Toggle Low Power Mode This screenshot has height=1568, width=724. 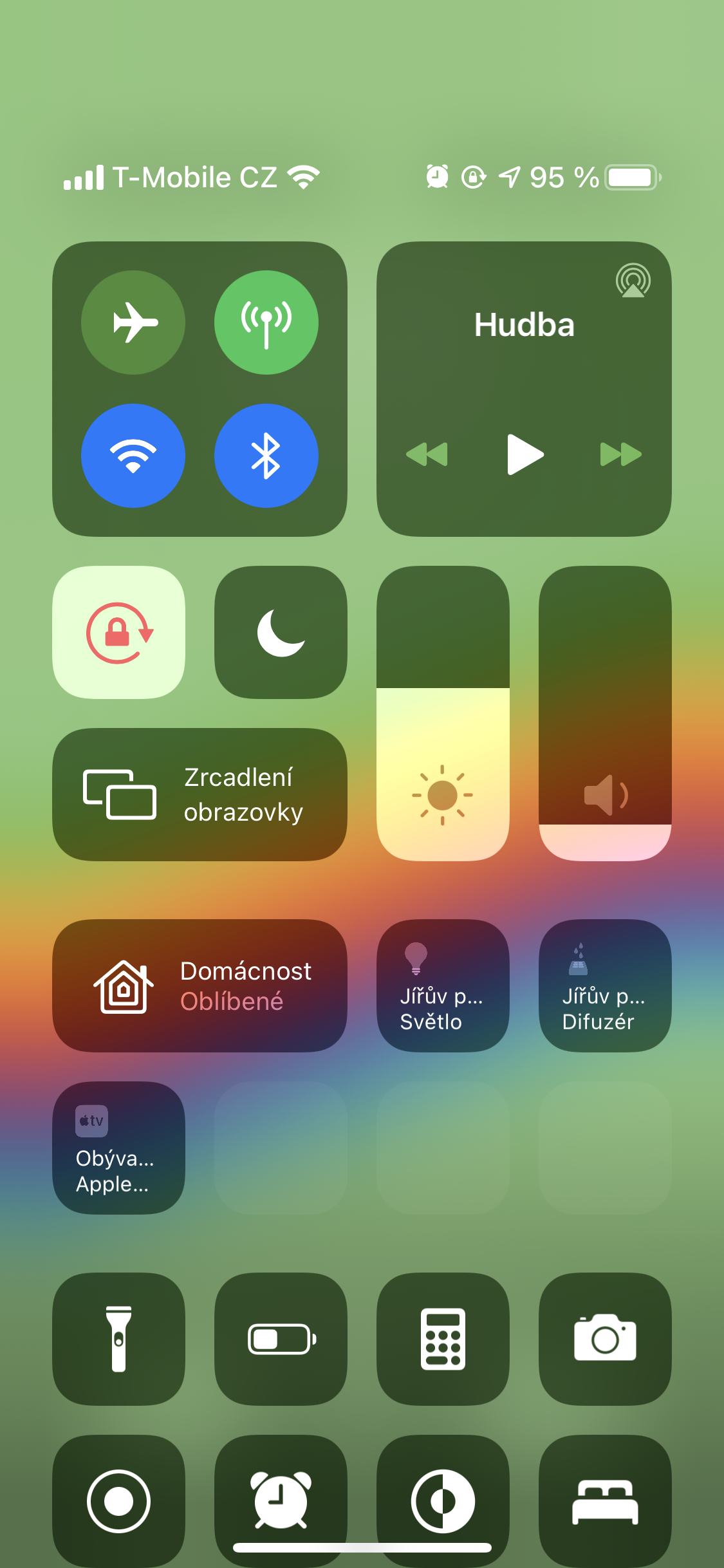pos(281,1339)
